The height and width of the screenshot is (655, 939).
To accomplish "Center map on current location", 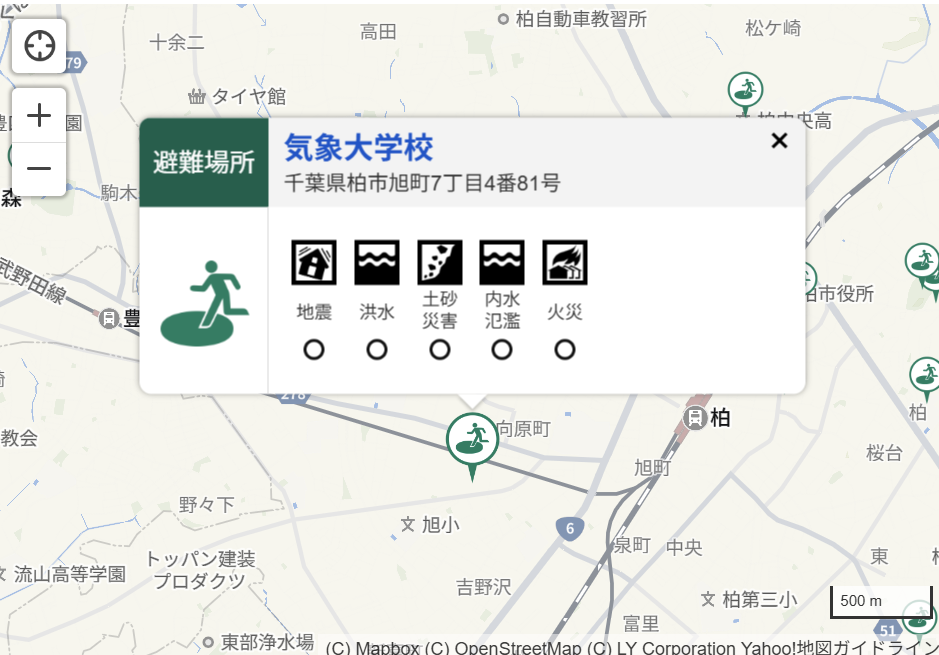I will (x=39, y=46).
